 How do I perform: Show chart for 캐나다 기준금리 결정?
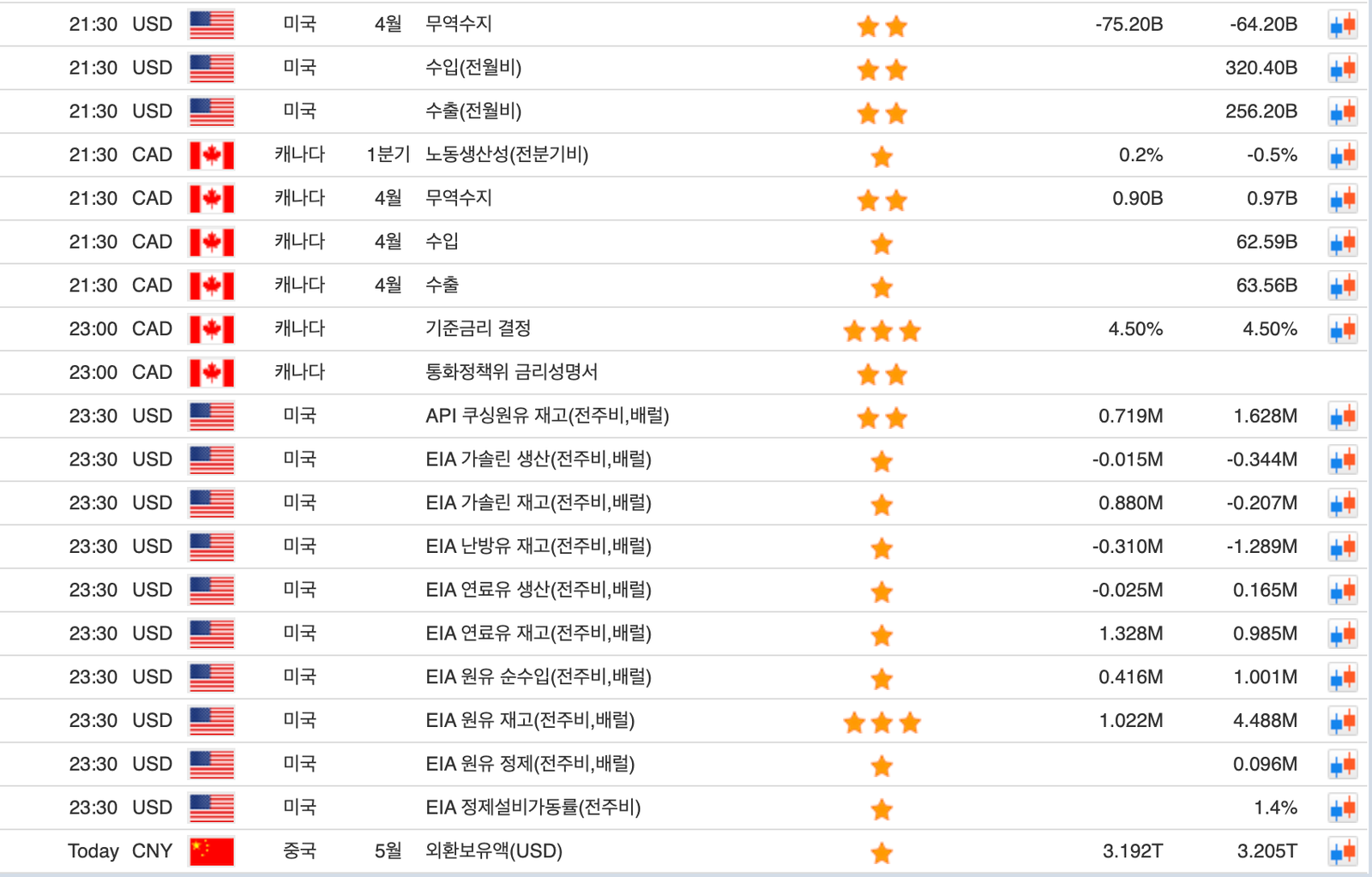pos(1342,330)
